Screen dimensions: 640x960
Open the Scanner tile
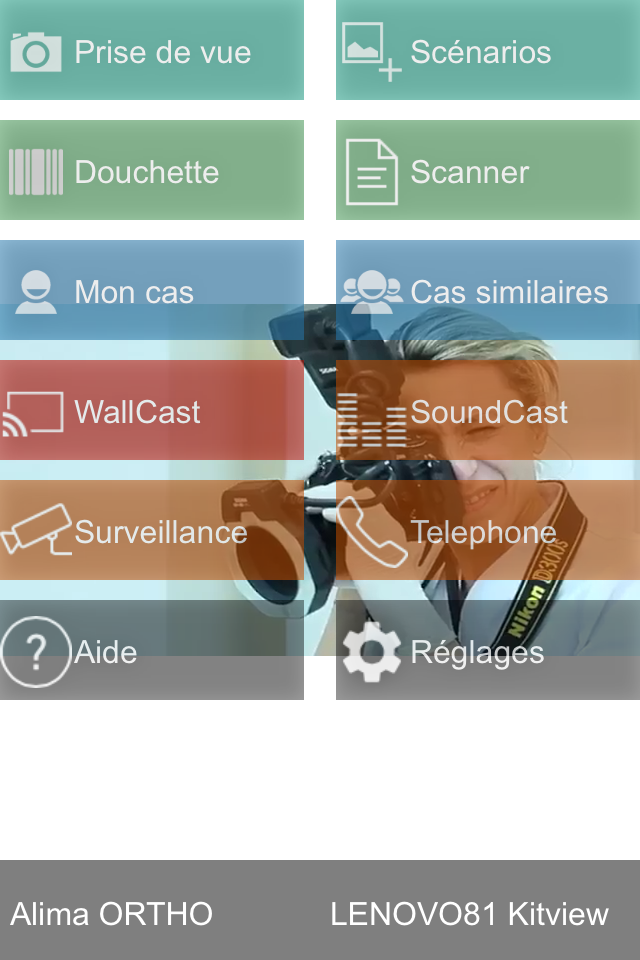487,171
